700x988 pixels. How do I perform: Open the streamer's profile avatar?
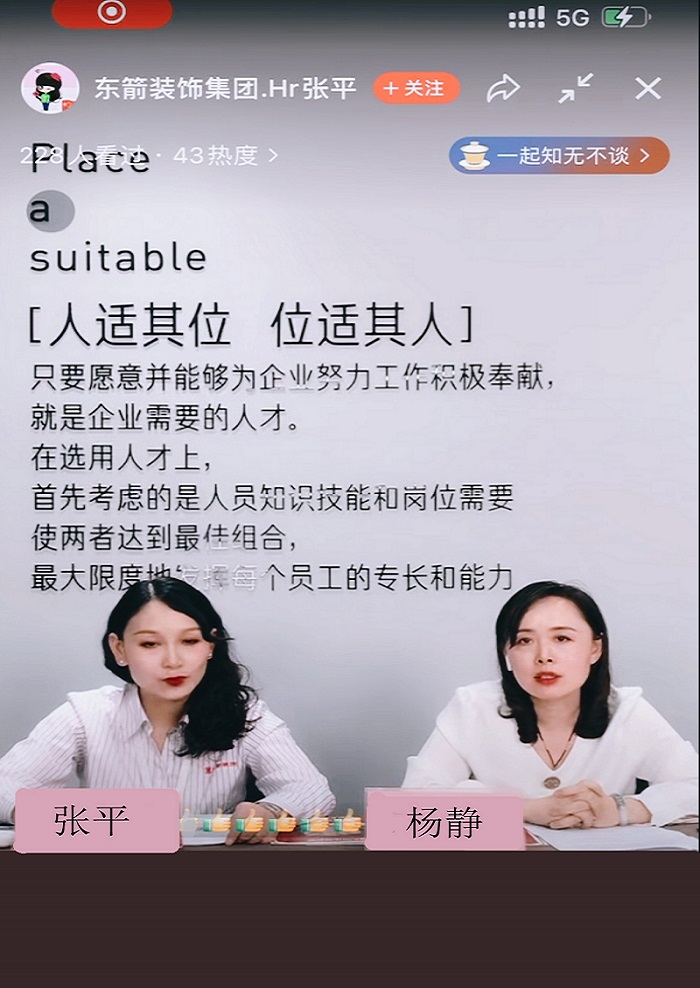point(50,88)
